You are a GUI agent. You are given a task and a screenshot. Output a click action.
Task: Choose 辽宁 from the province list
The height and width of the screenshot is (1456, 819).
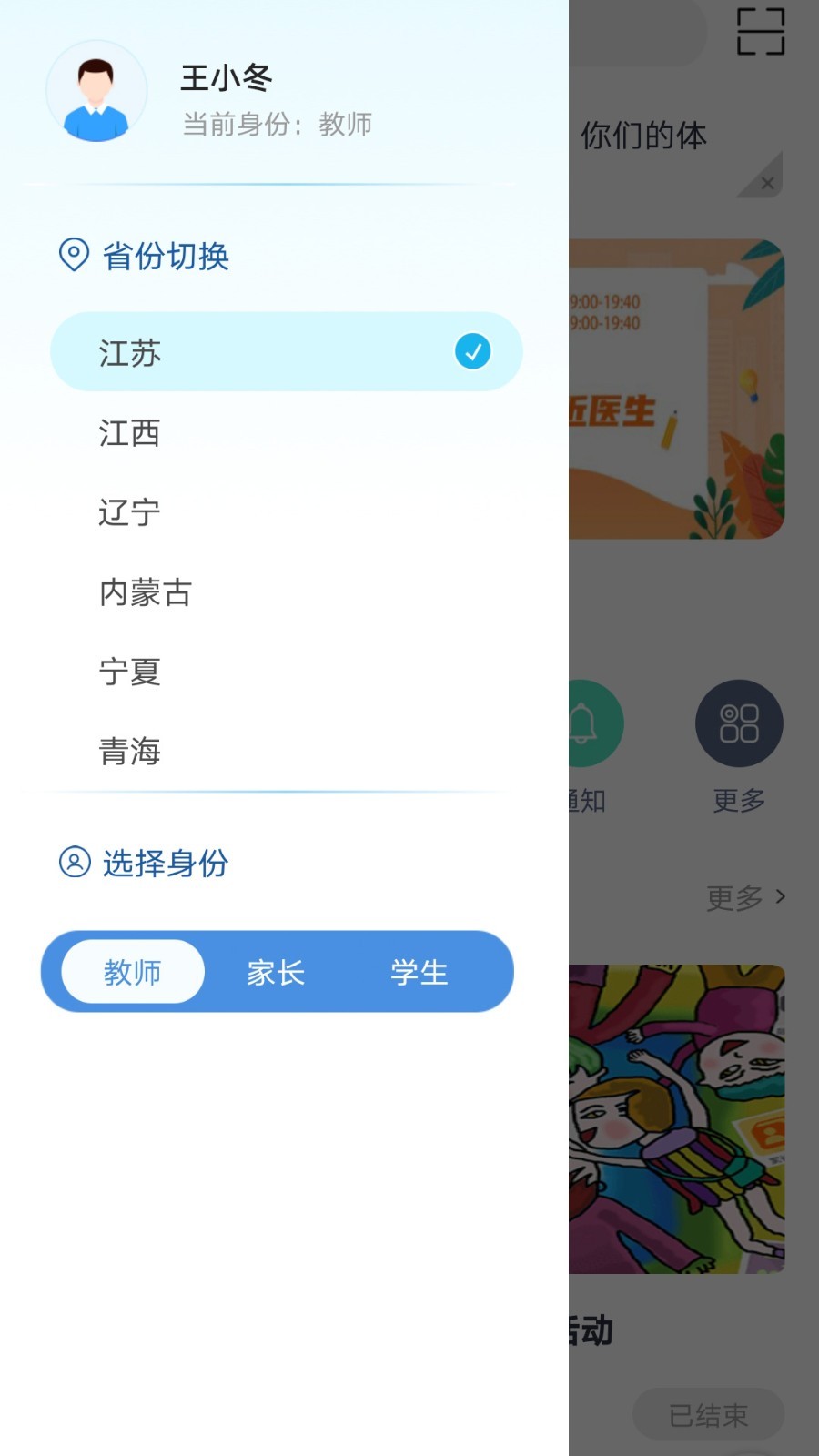pos(130,512)
